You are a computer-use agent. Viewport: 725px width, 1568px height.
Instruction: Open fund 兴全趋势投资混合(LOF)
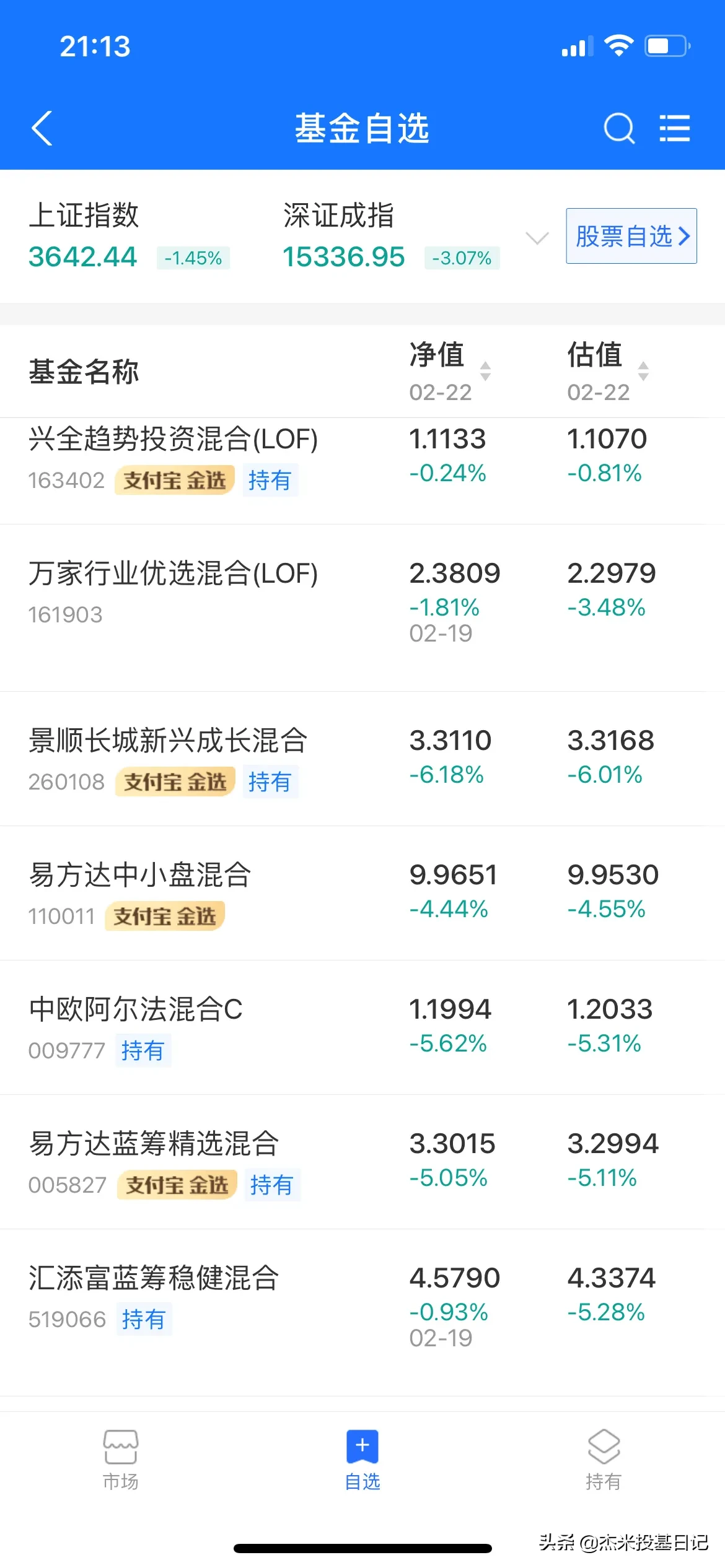(174, 440)
